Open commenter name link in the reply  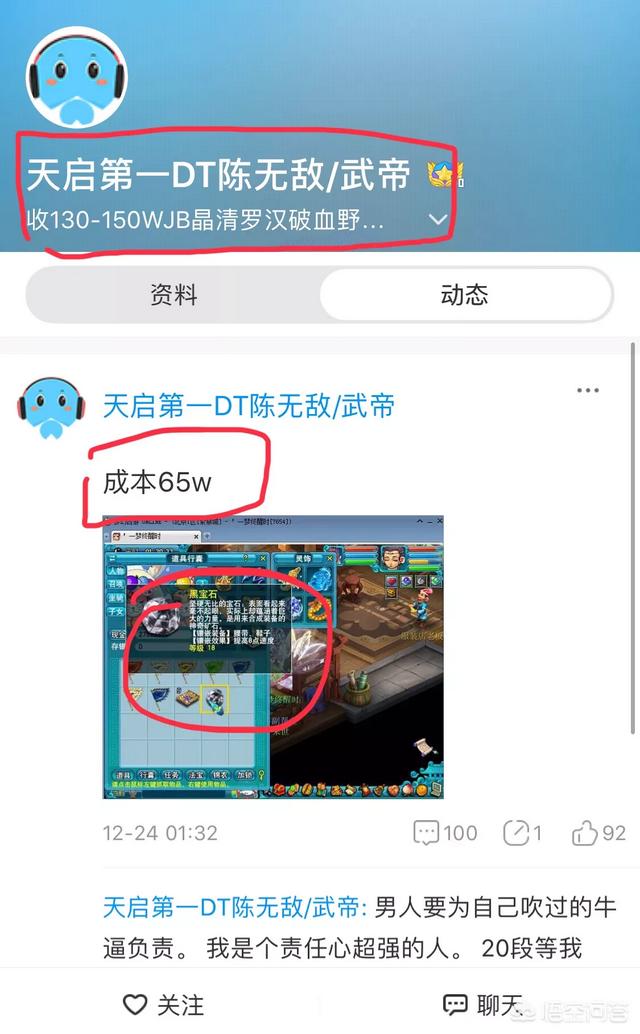click(235, 907)
